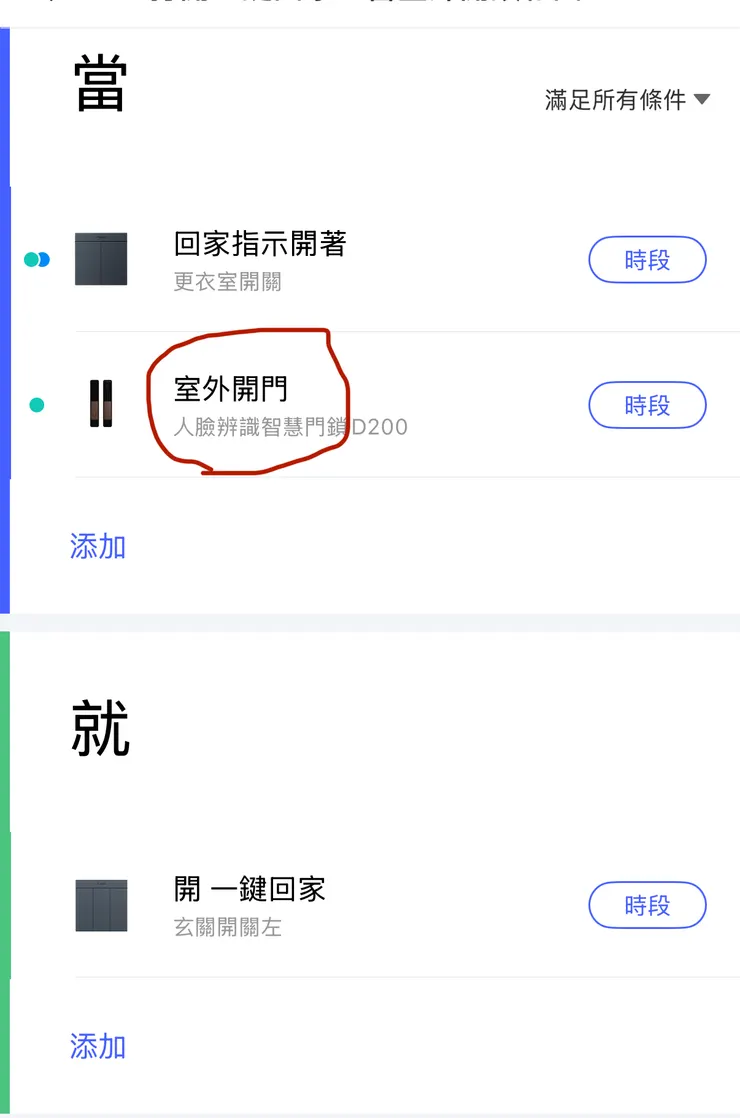
Task: Click the 當 section header
Action: 99,83
